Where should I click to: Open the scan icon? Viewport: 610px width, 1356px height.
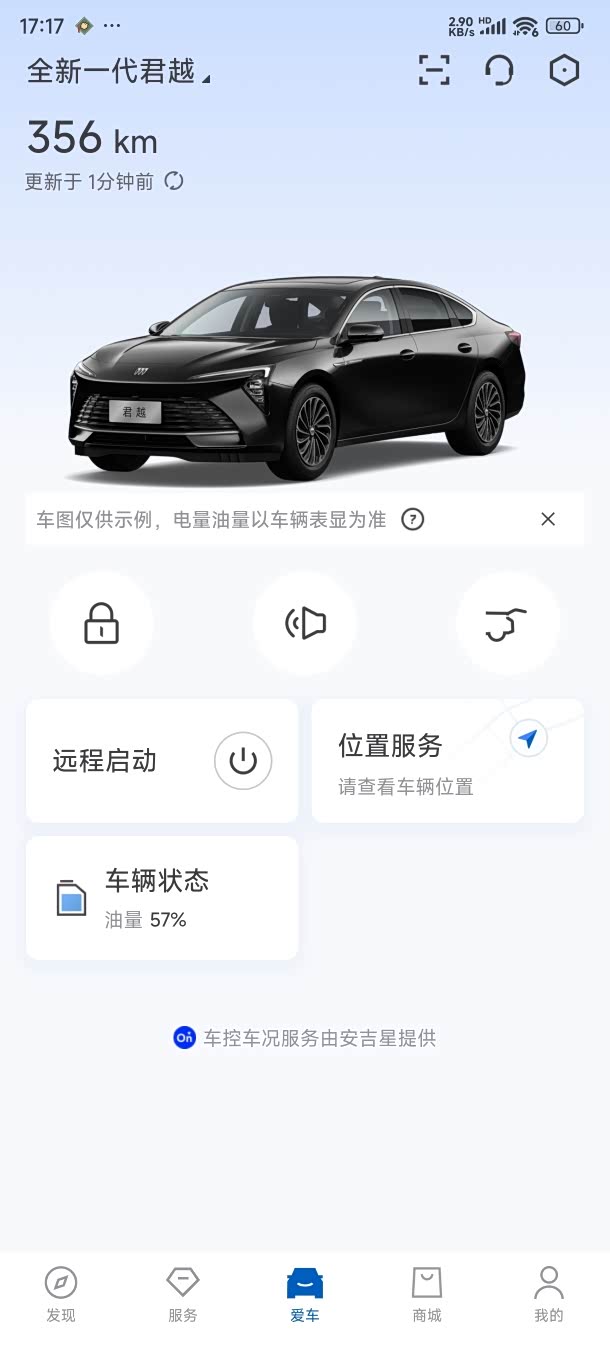point(434,70)
